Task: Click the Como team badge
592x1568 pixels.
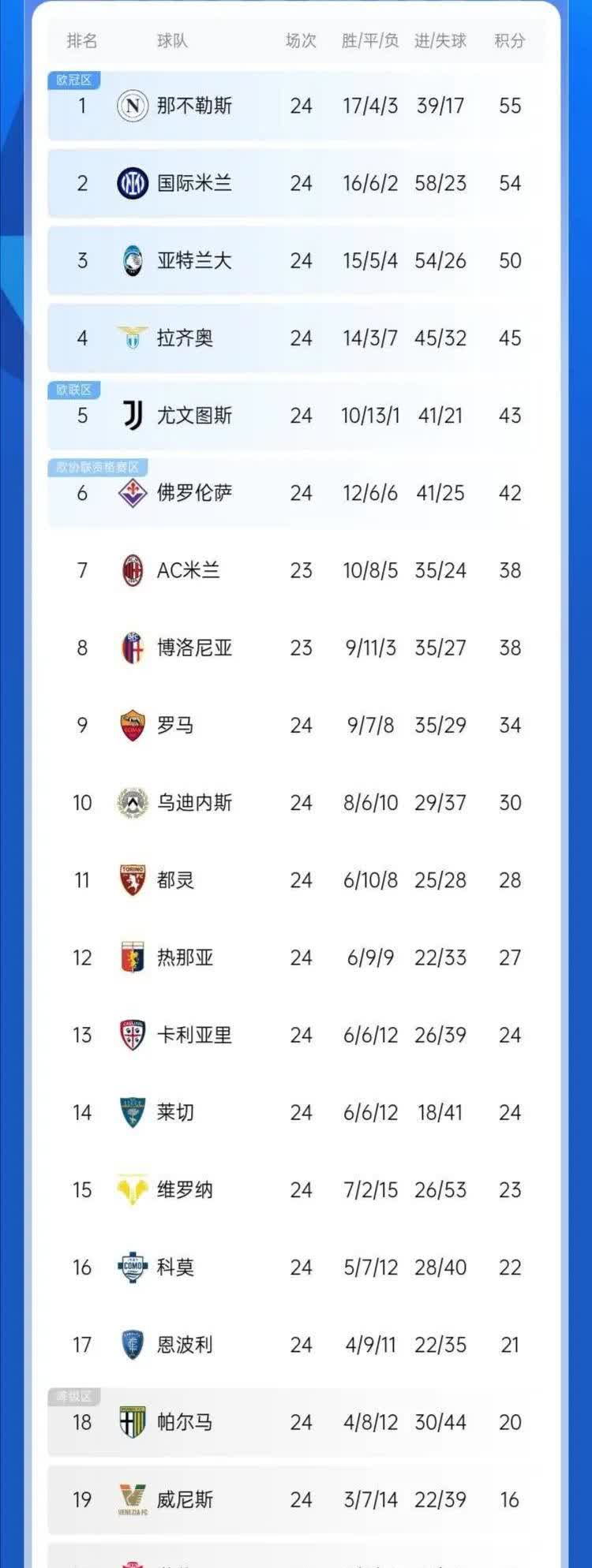Action: pos(132,1267)
